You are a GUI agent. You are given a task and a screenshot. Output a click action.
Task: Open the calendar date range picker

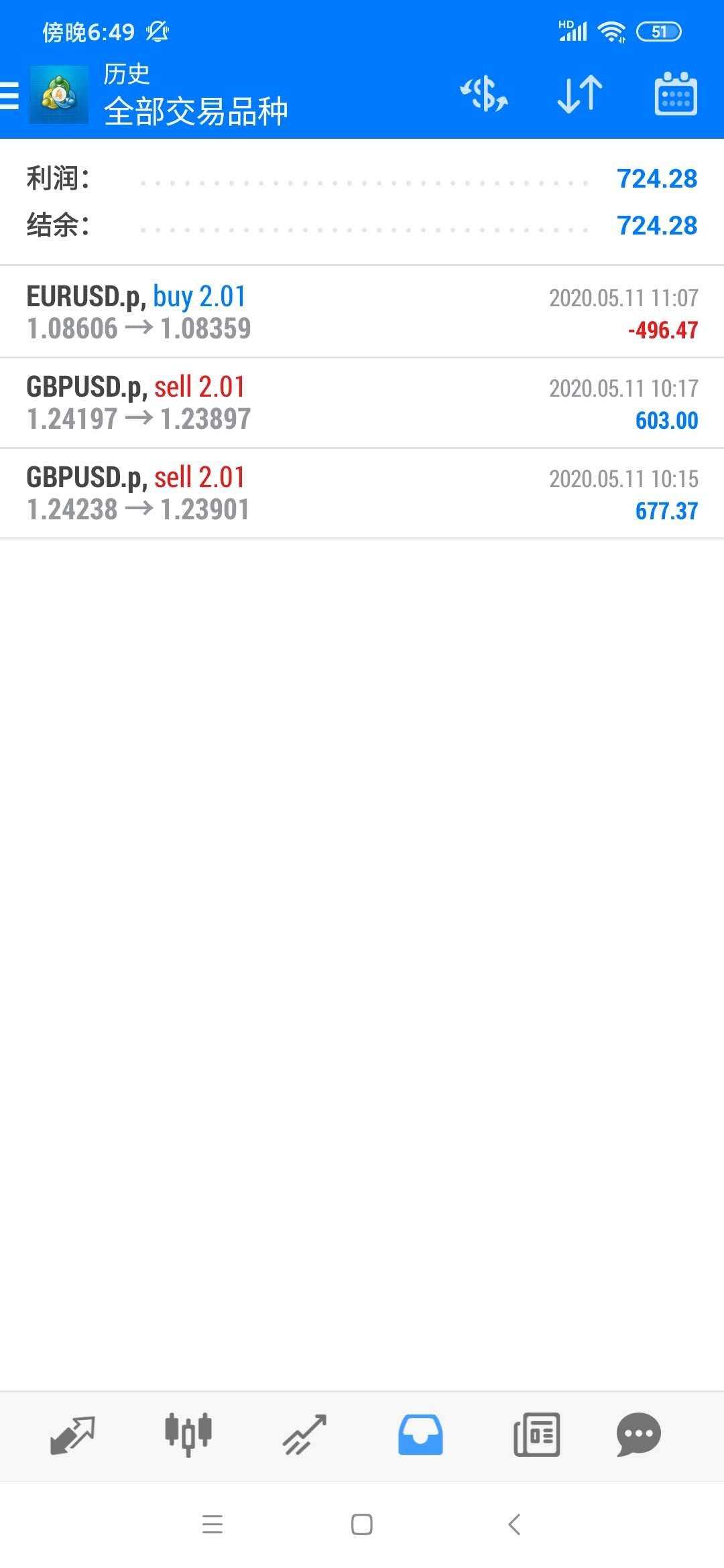tap(675, 94)
